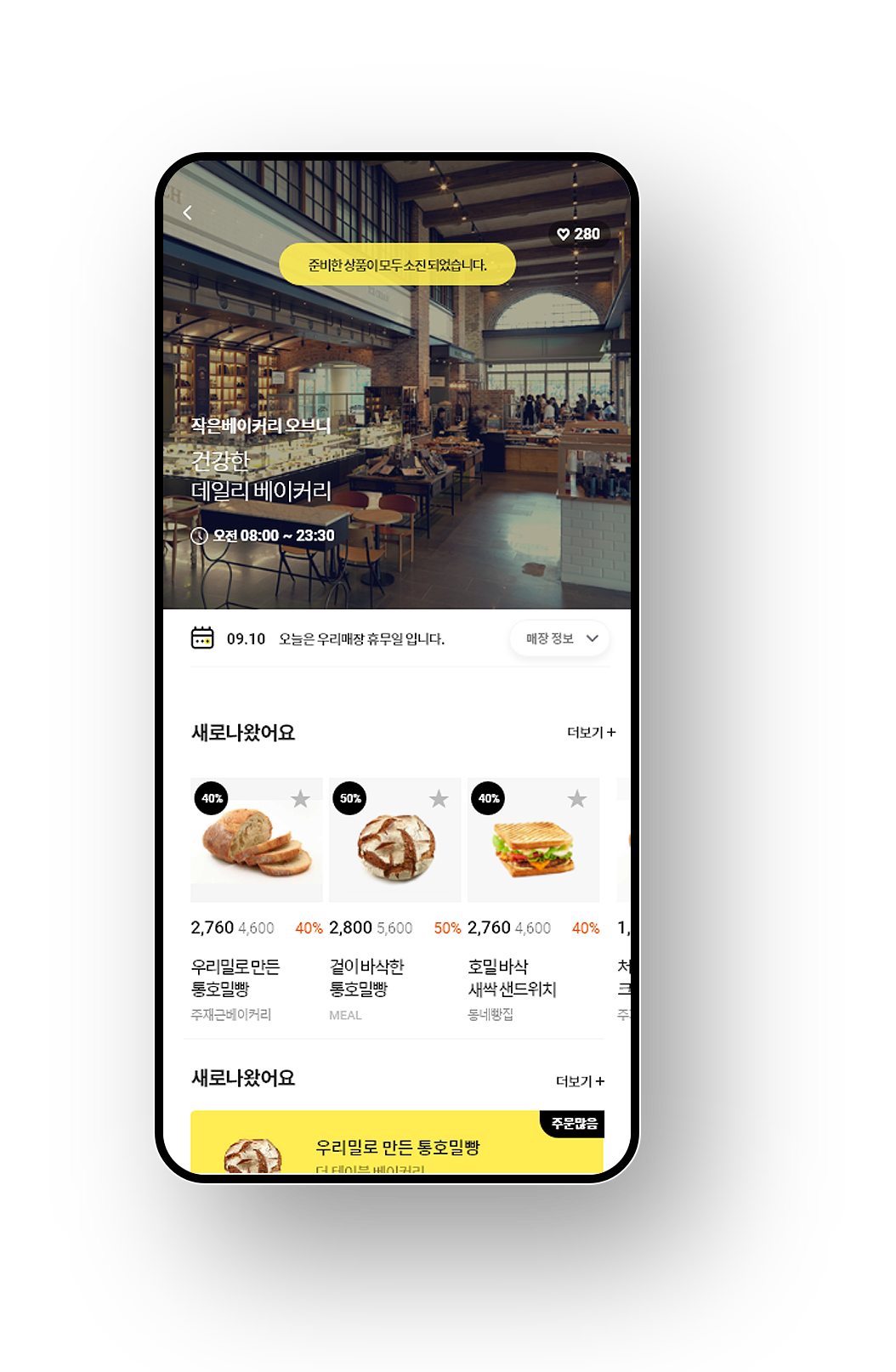Image resolution: width=896 pixels, height=1372 pixels.
Task: Star the 호밀바삭 새싹 샌드위치 item
Action: tap(577, 799)
